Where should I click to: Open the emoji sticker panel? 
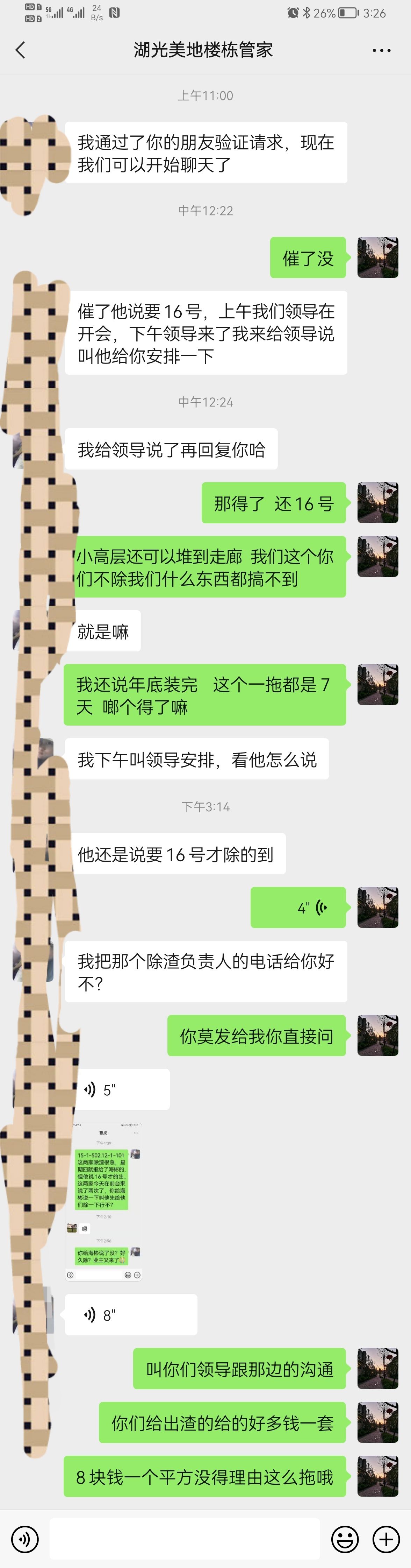[x=345, y=1539]
